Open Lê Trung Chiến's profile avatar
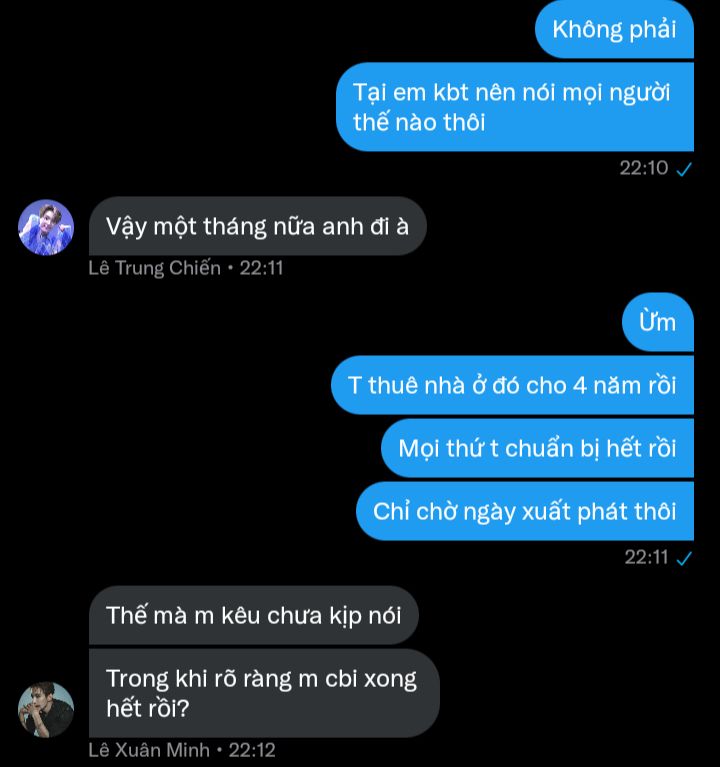This screenshot has height=767, width=720. click(x=46, y=227)
